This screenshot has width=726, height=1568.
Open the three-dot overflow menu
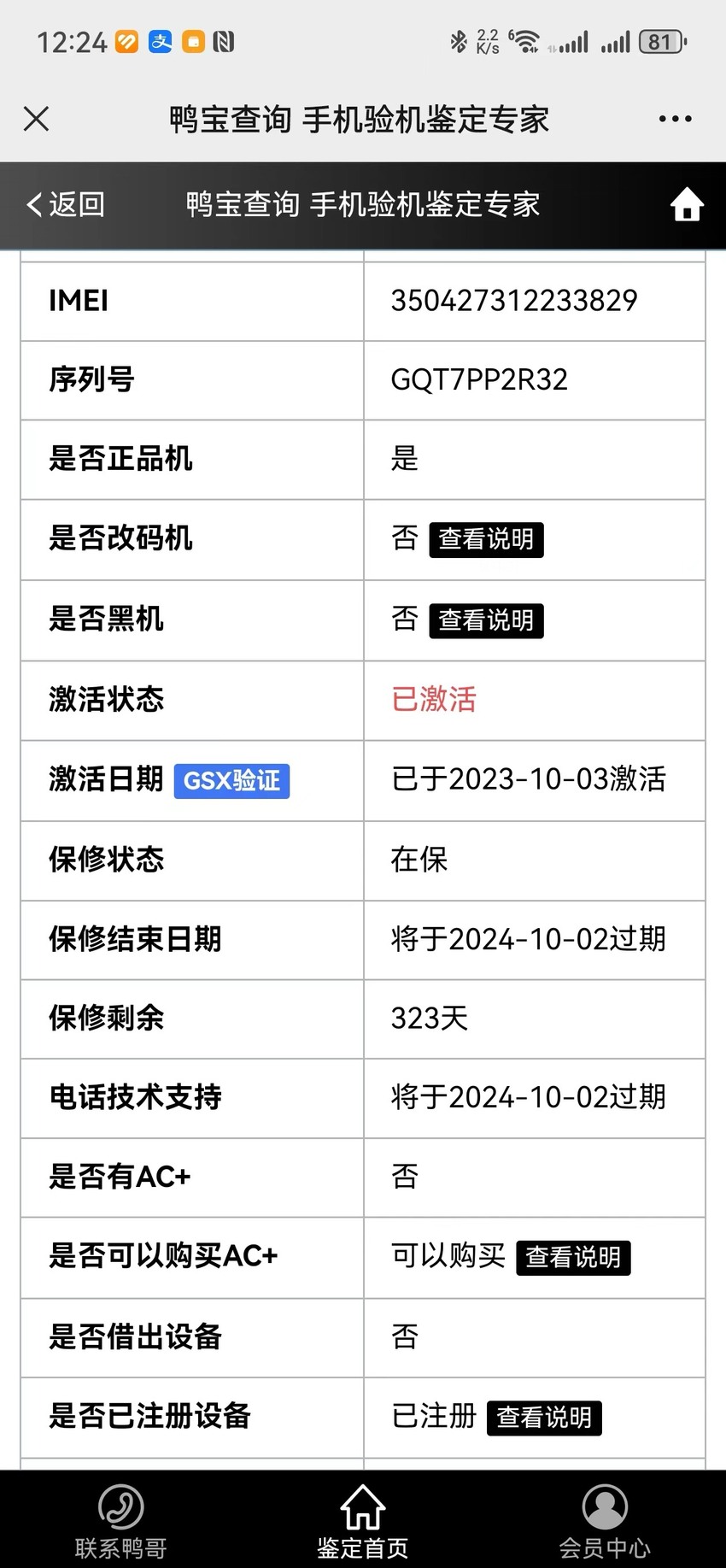[x=675, y=119]
